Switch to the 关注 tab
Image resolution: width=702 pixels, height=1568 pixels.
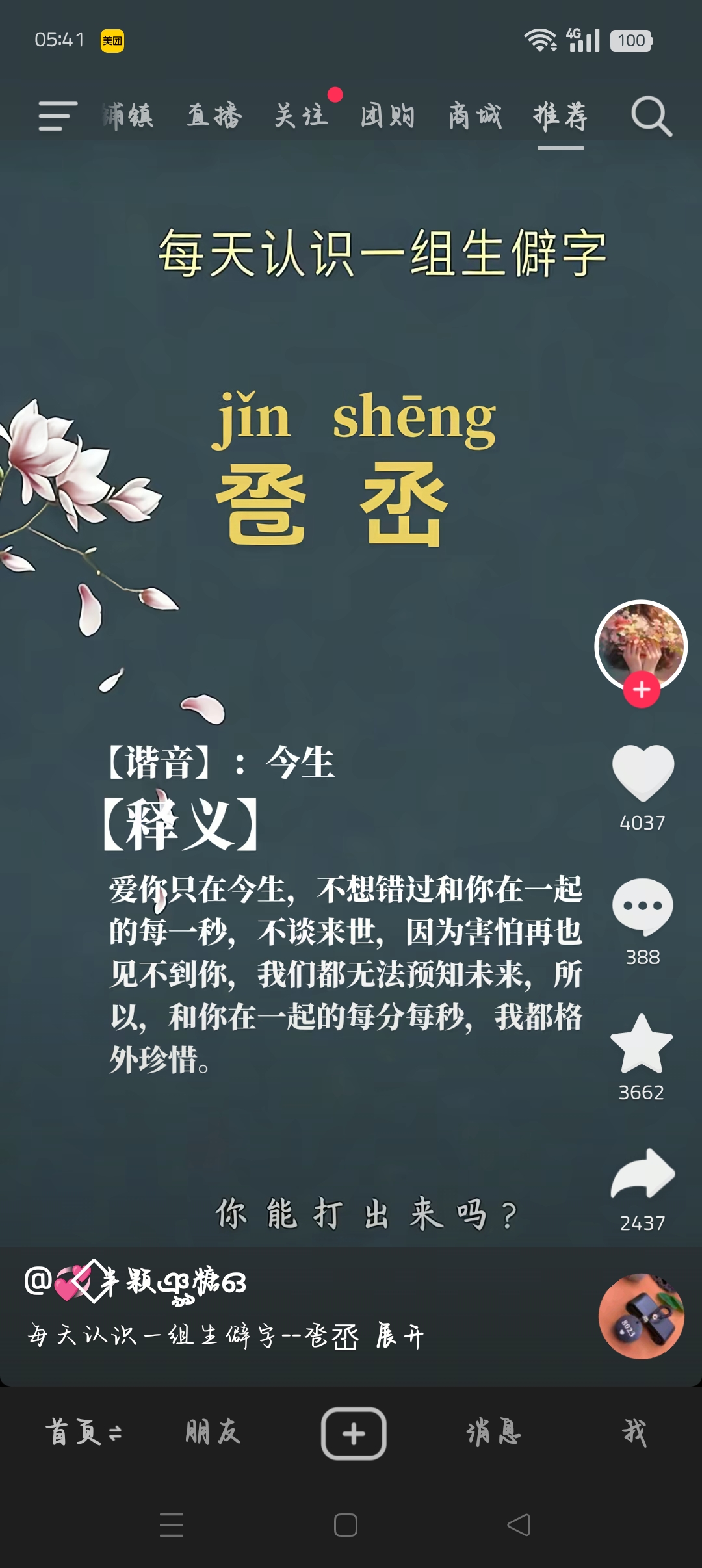[x=302, y=116]
